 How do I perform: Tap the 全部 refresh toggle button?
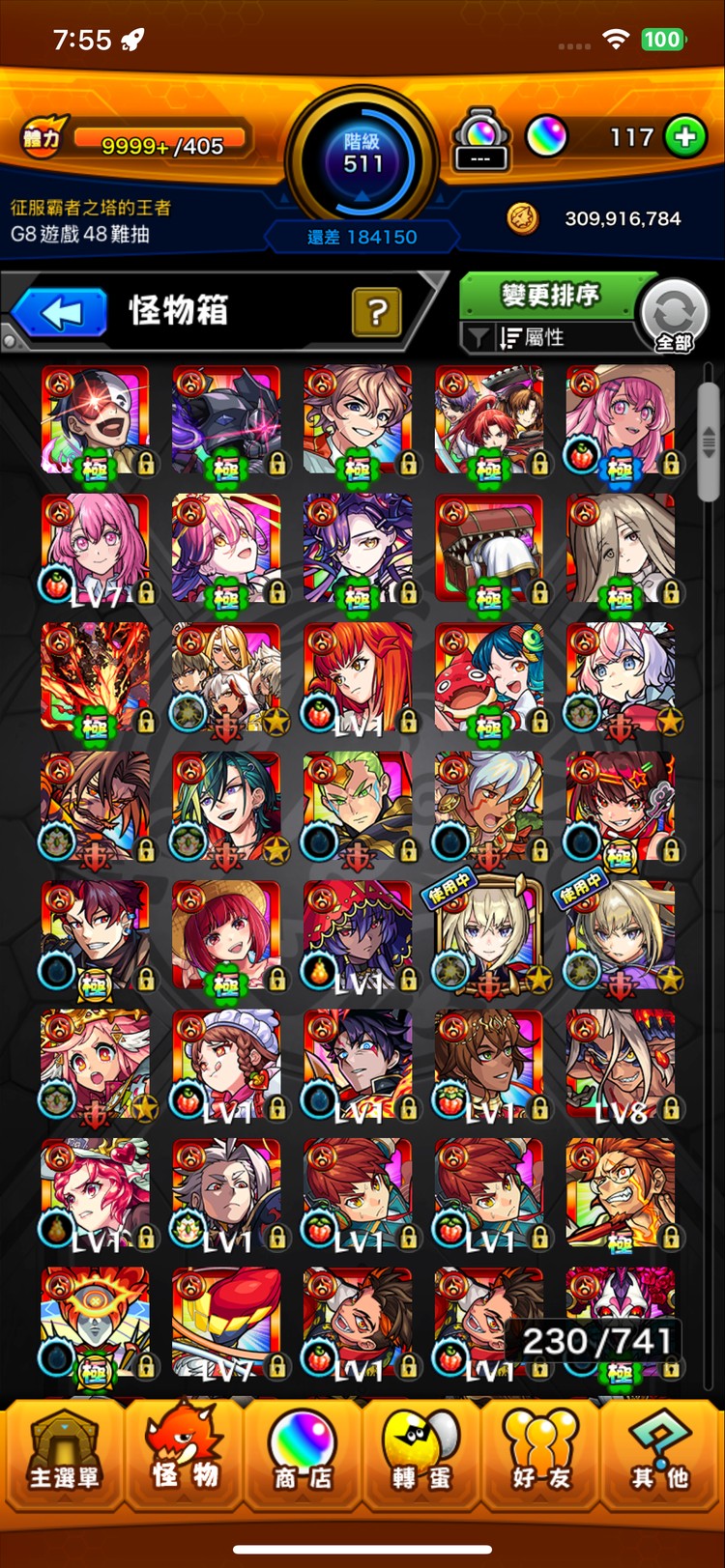point(674,317)
